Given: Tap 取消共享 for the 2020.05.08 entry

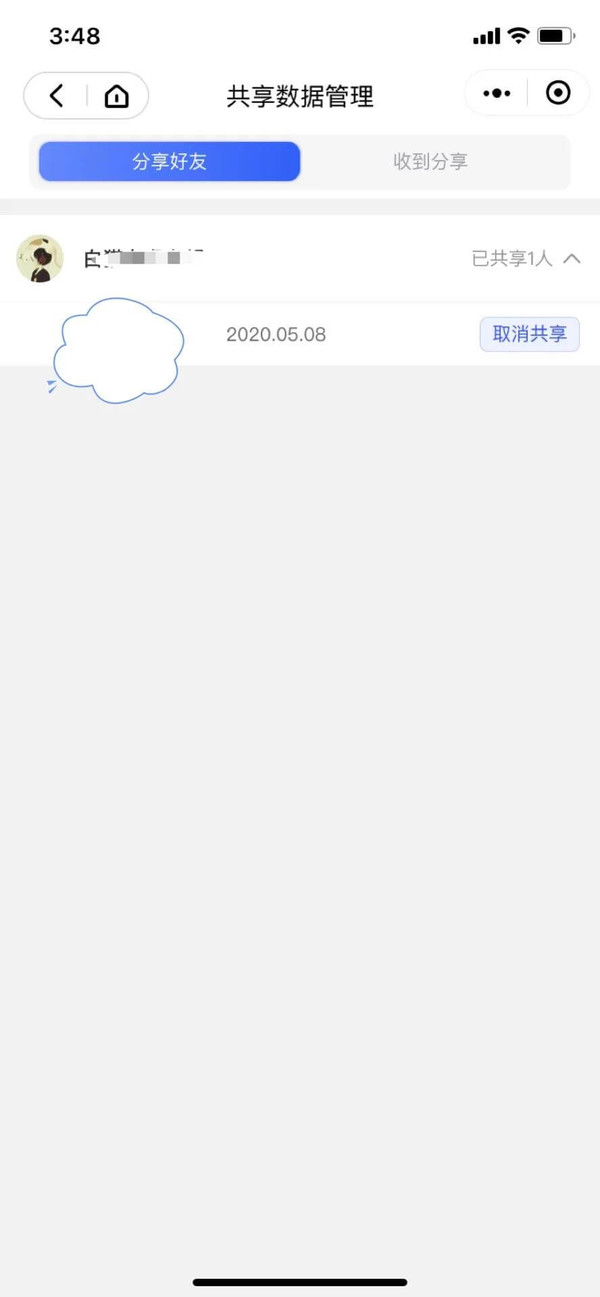Looking at the screenshot, I should click(530, 334).
